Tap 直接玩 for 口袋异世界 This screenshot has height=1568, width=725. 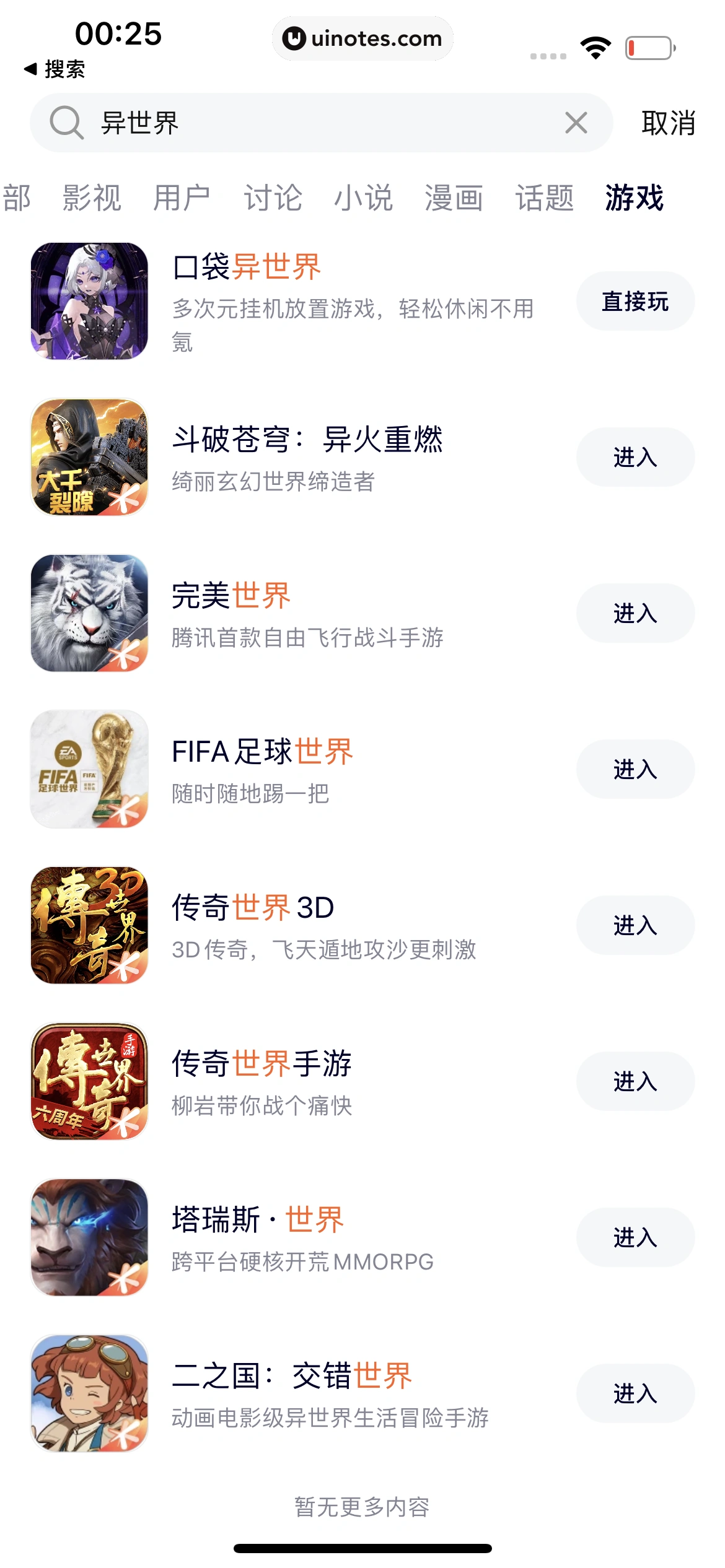click(635, 300)
